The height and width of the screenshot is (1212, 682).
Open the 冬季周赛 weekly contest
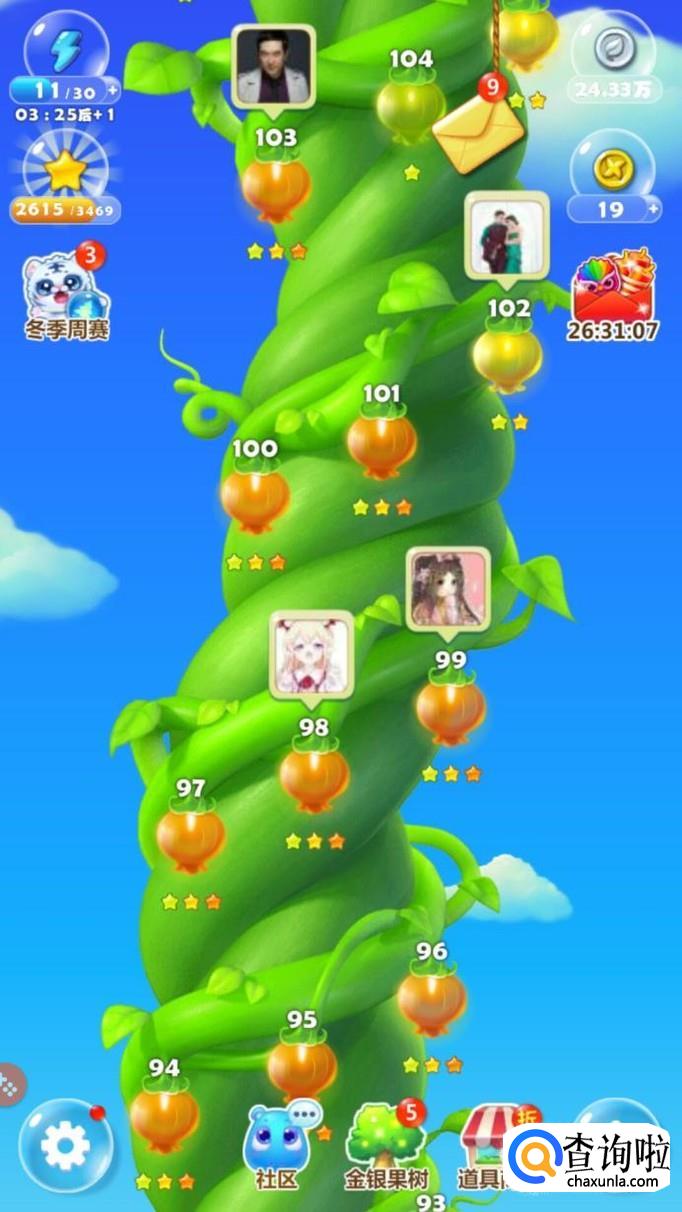pyautogui.click(x=67, y=291)
